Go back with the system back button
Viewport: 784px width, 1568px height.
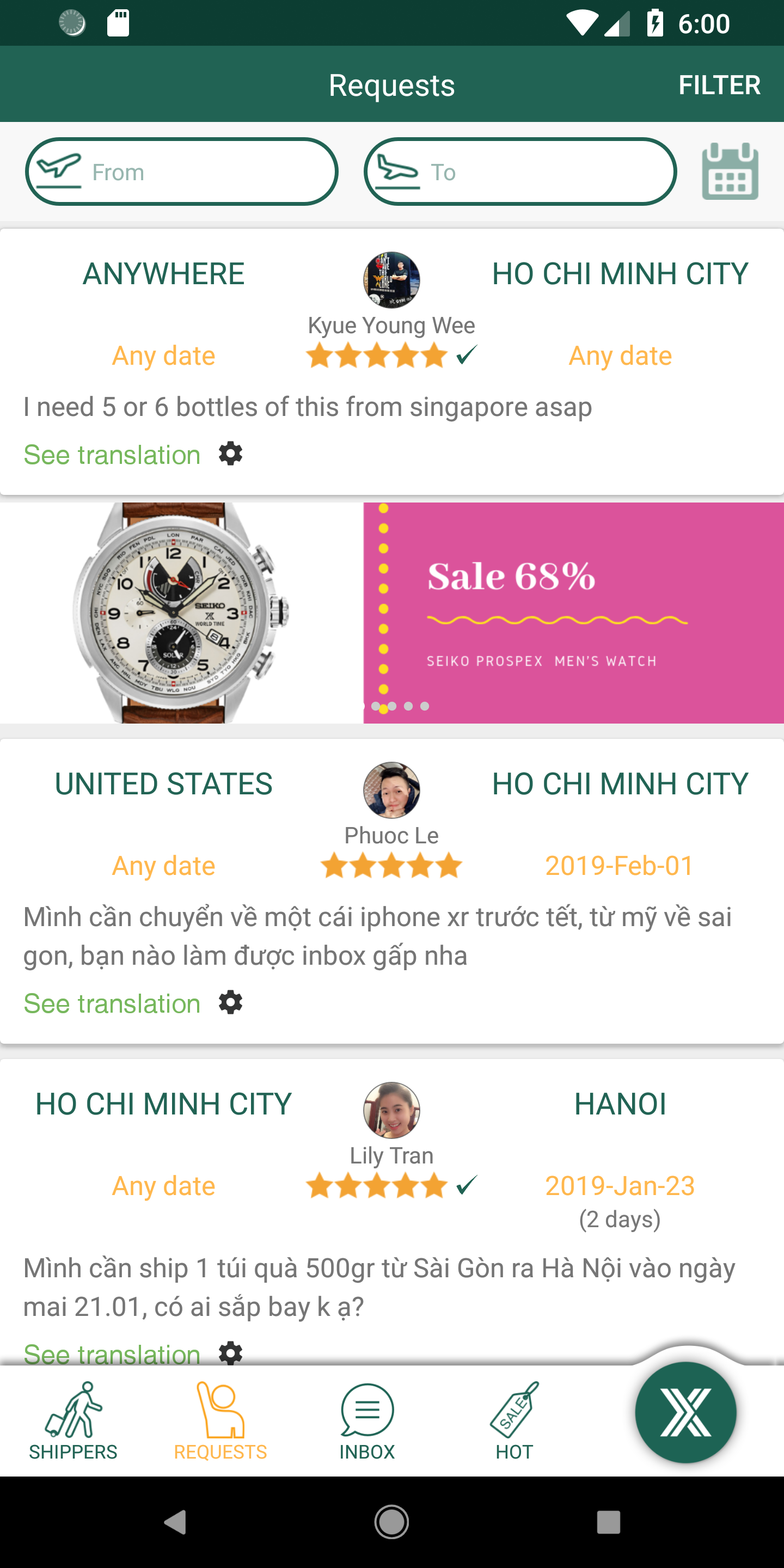175,1522
